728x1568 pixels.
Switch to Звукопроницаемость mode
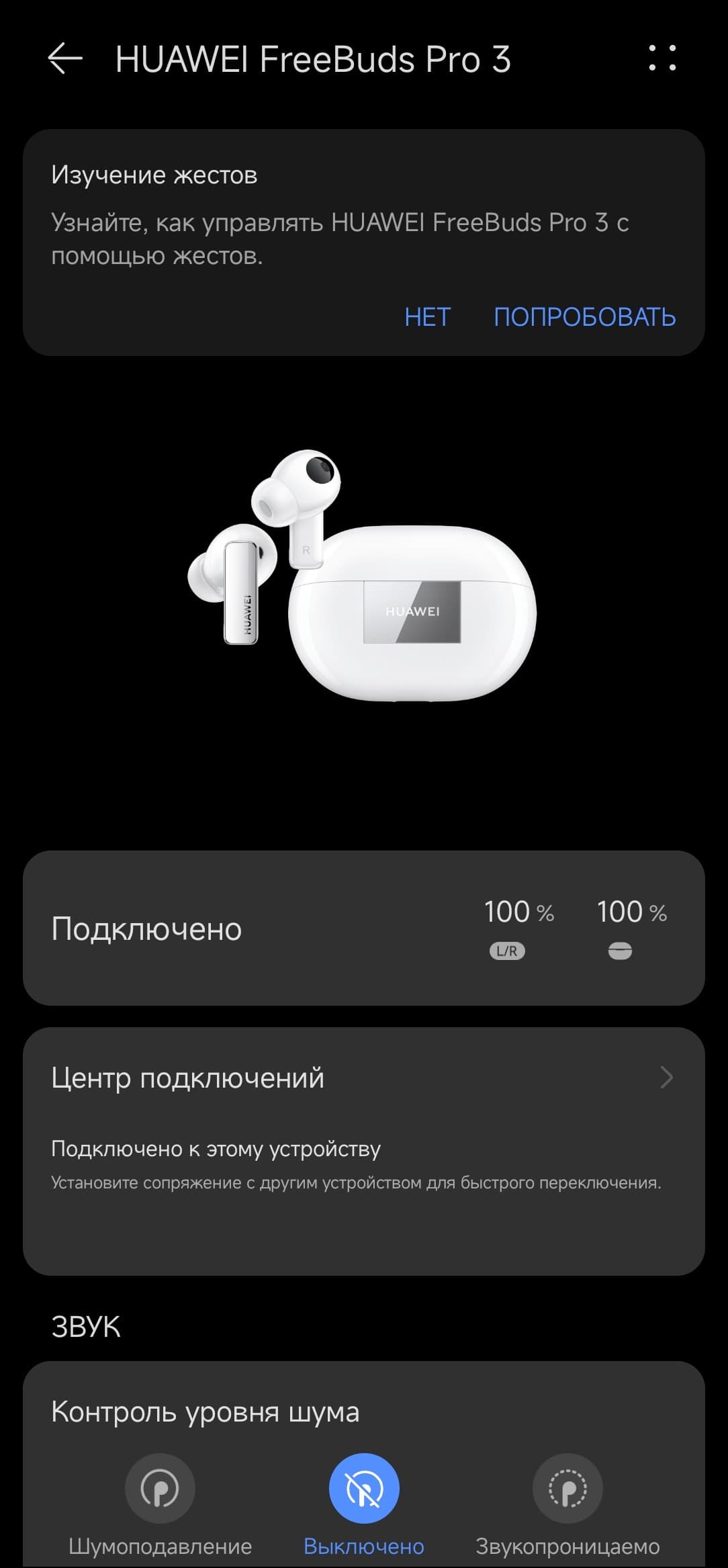point(567,1489)
